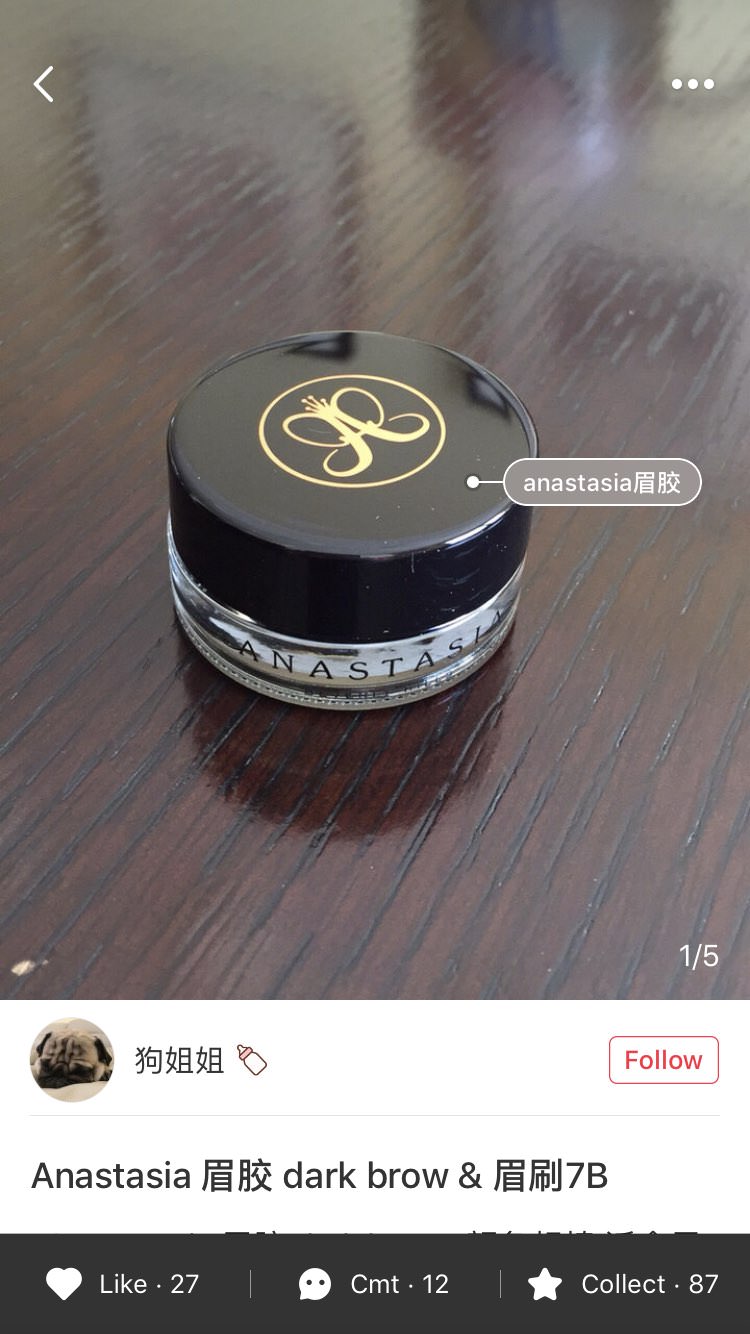This screenshot has width=750, height=1334.
Task: Open the anastasia眉胶 product tag
Action: click(x=601, y=483)
